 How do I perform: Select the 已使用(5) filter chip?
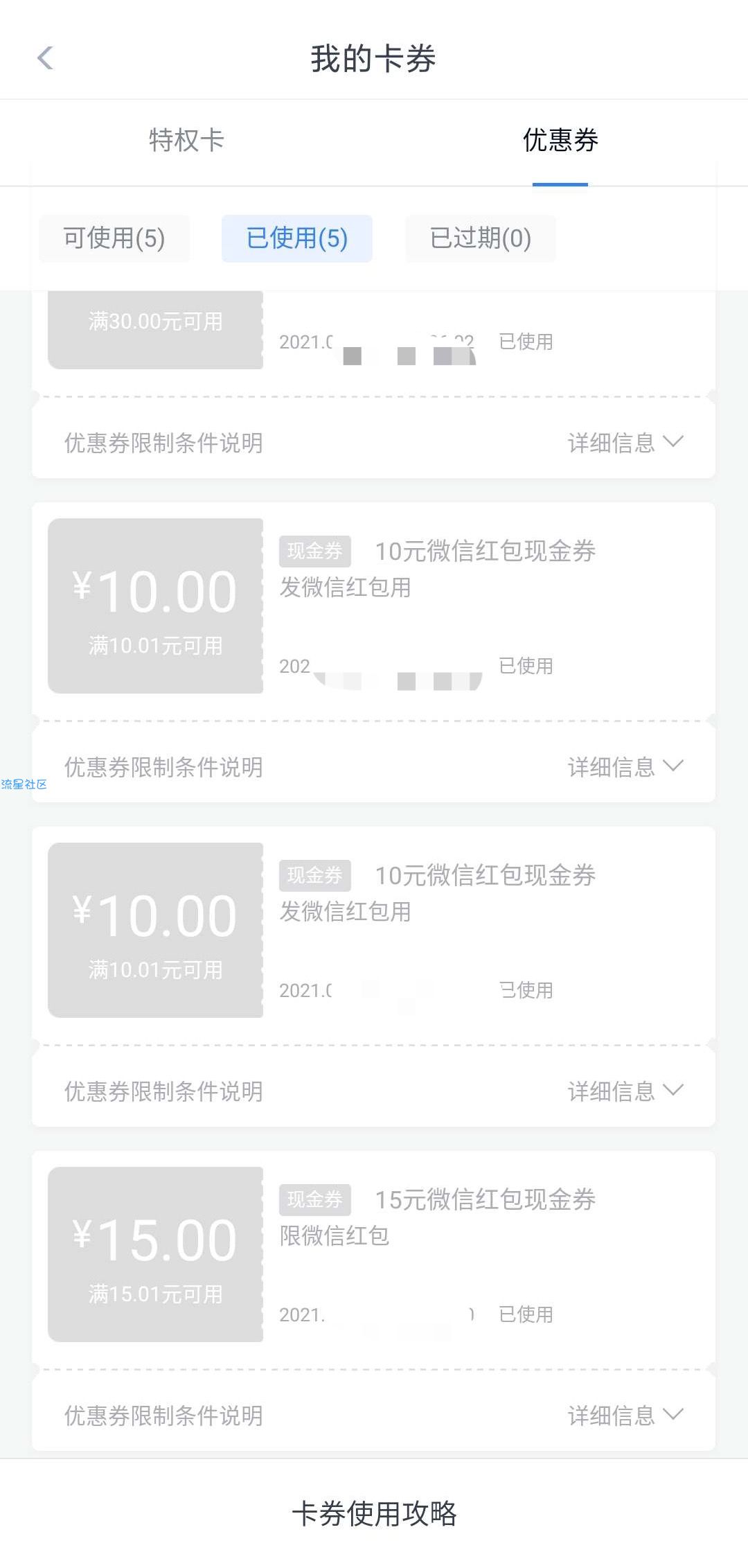[x=297, y=238]
